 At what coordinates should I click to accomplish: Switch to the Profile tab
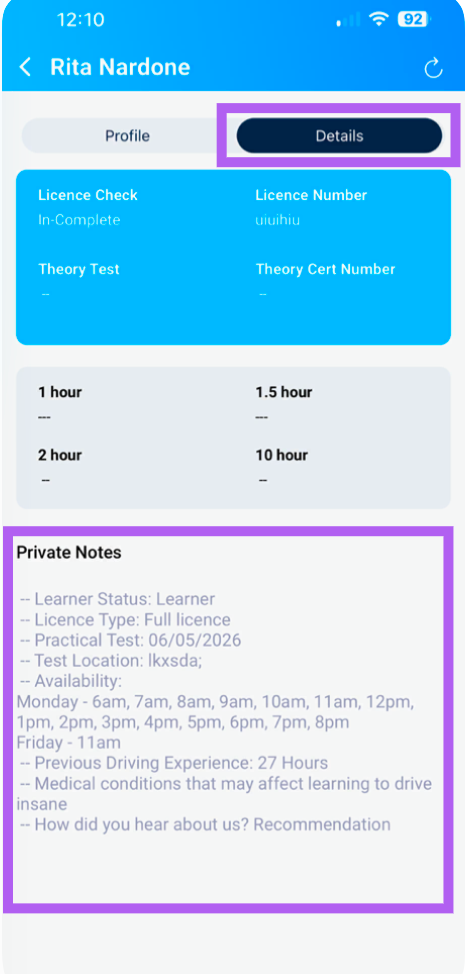[127, 136]
